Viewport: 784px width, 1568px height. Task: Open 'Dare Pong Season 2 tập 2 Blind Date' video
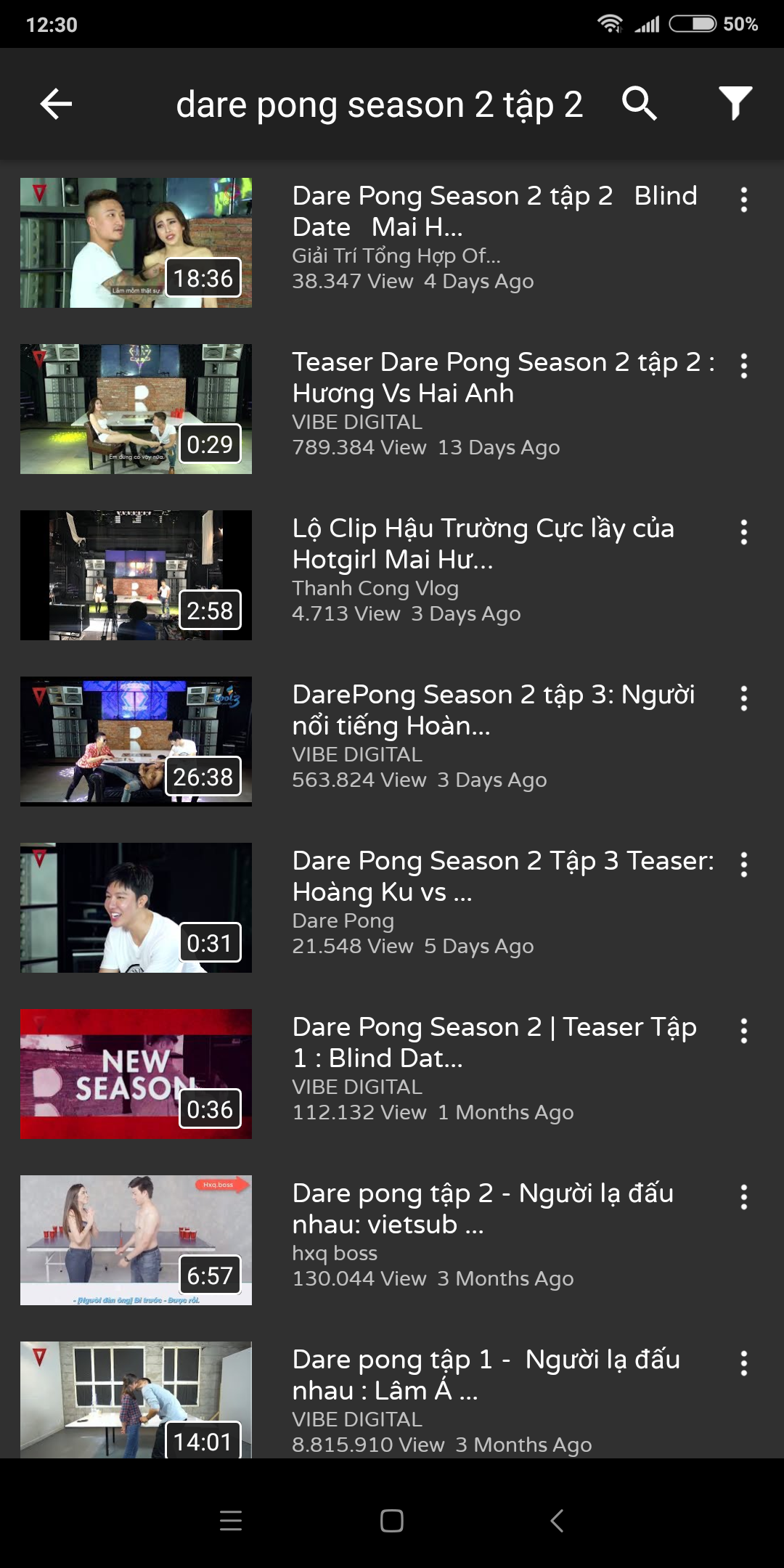(494, 211)
